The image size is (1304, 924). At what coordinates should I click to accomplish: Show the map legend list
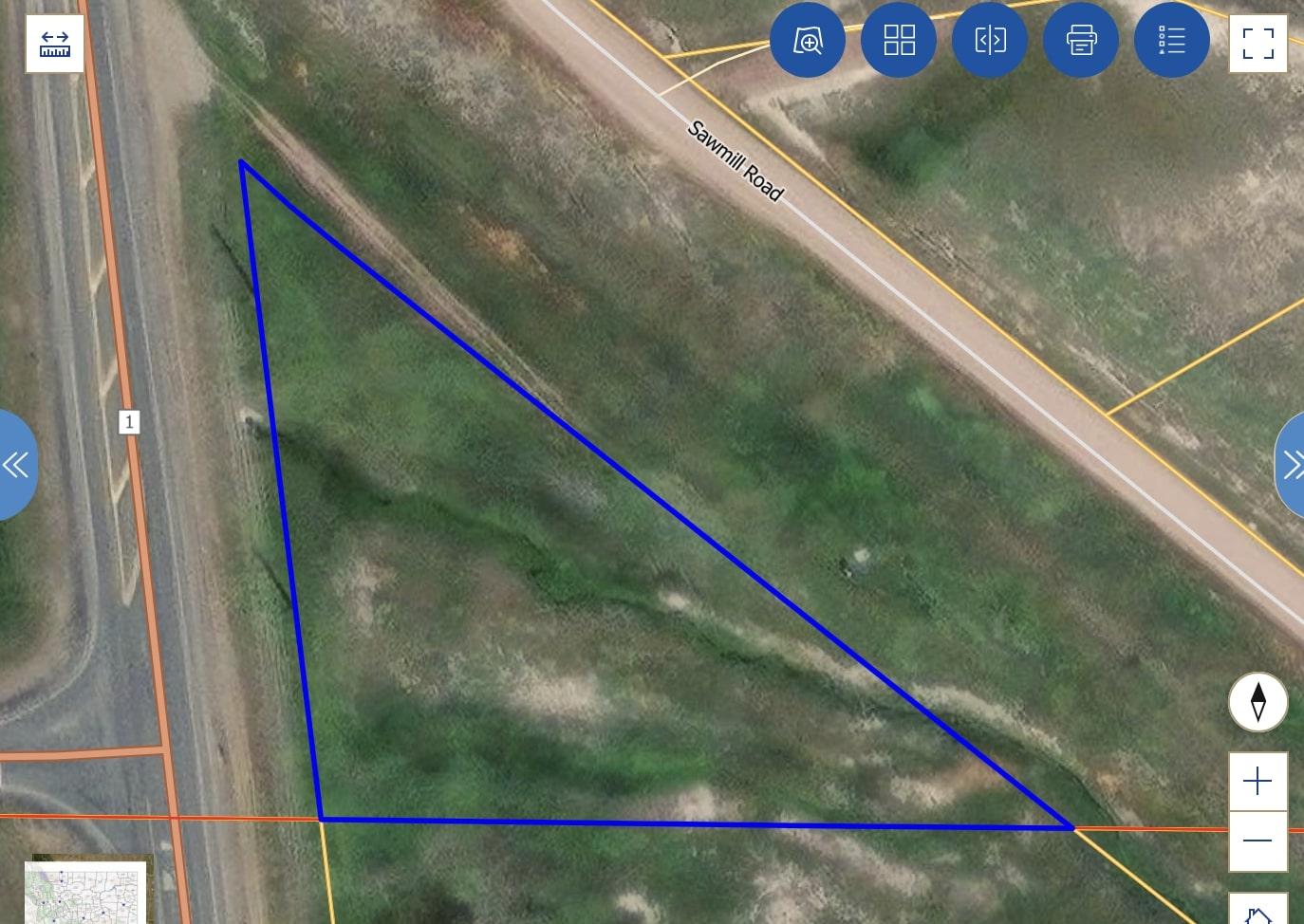(x=1171, y=41)
